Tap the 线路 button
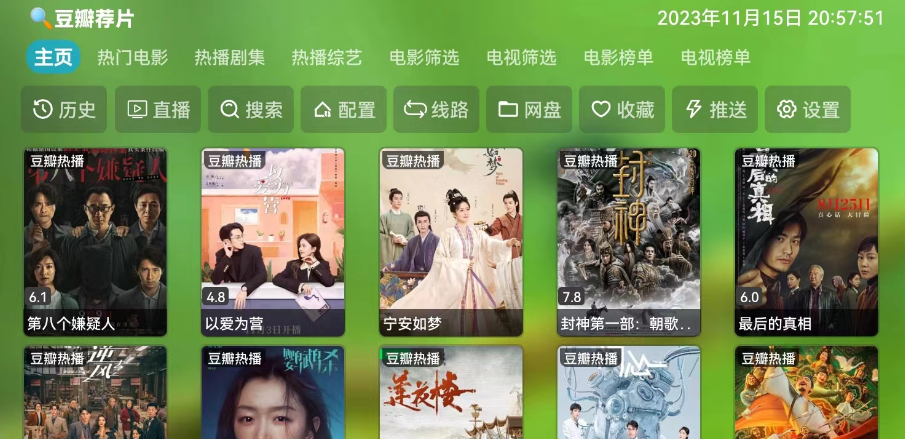Screen dimensions: 905x439 coord(436,110)
